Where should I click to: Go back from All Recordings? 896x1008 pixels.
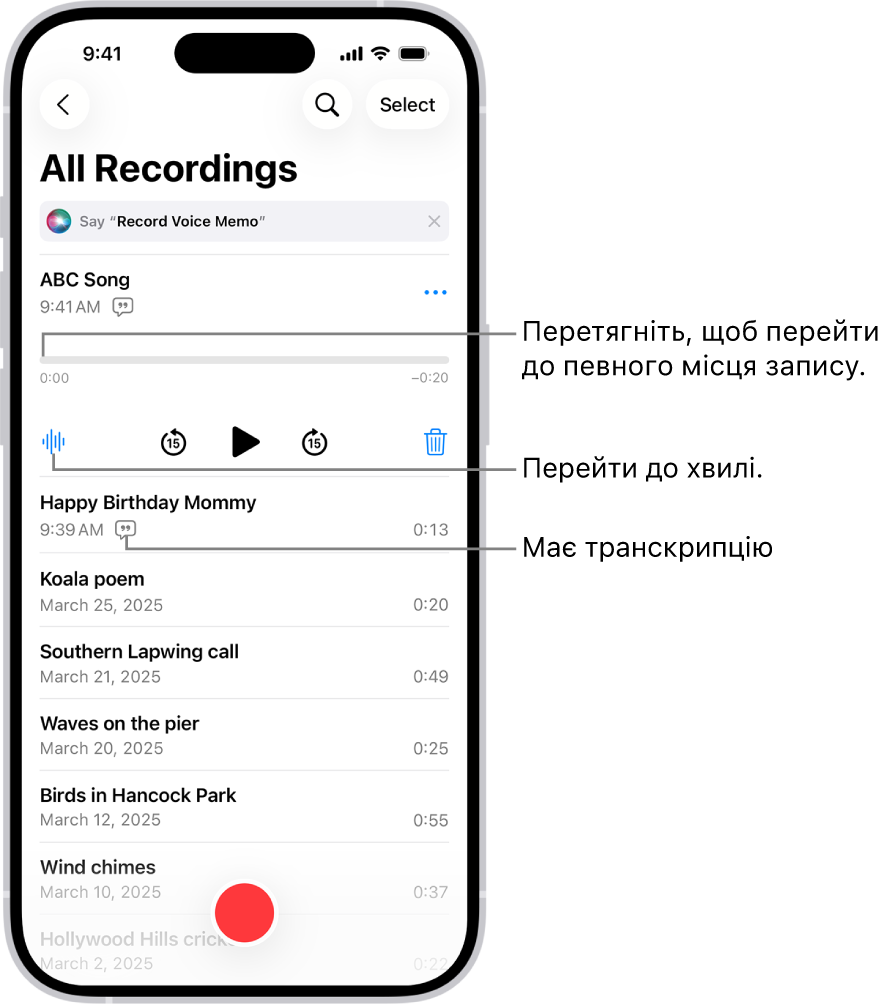point(64,105)
